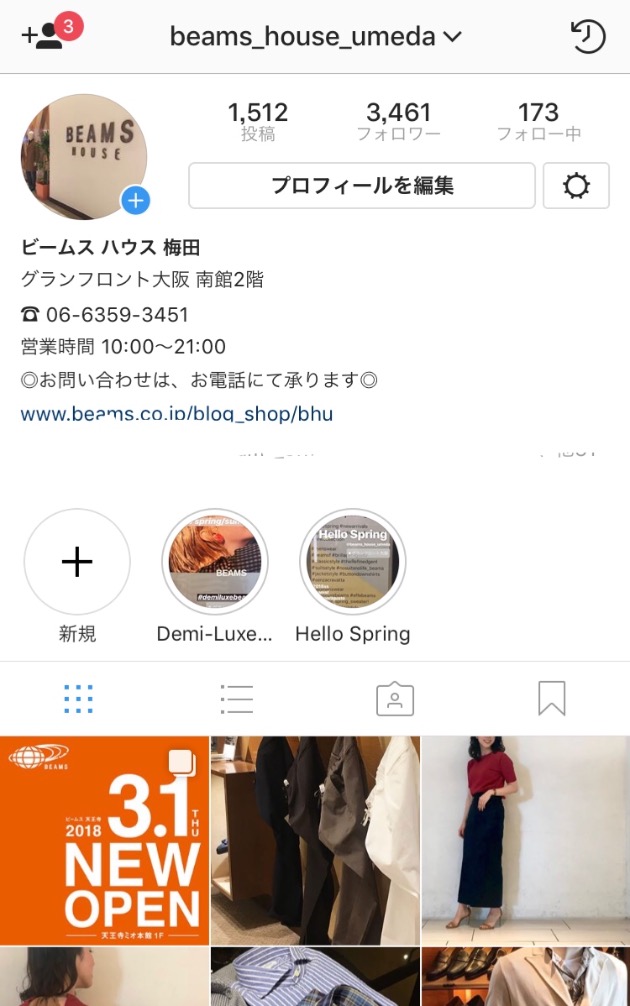The image size is (630, 1006).
Task: Switch to saved bookmarks tab
Action: click(552, 699)
